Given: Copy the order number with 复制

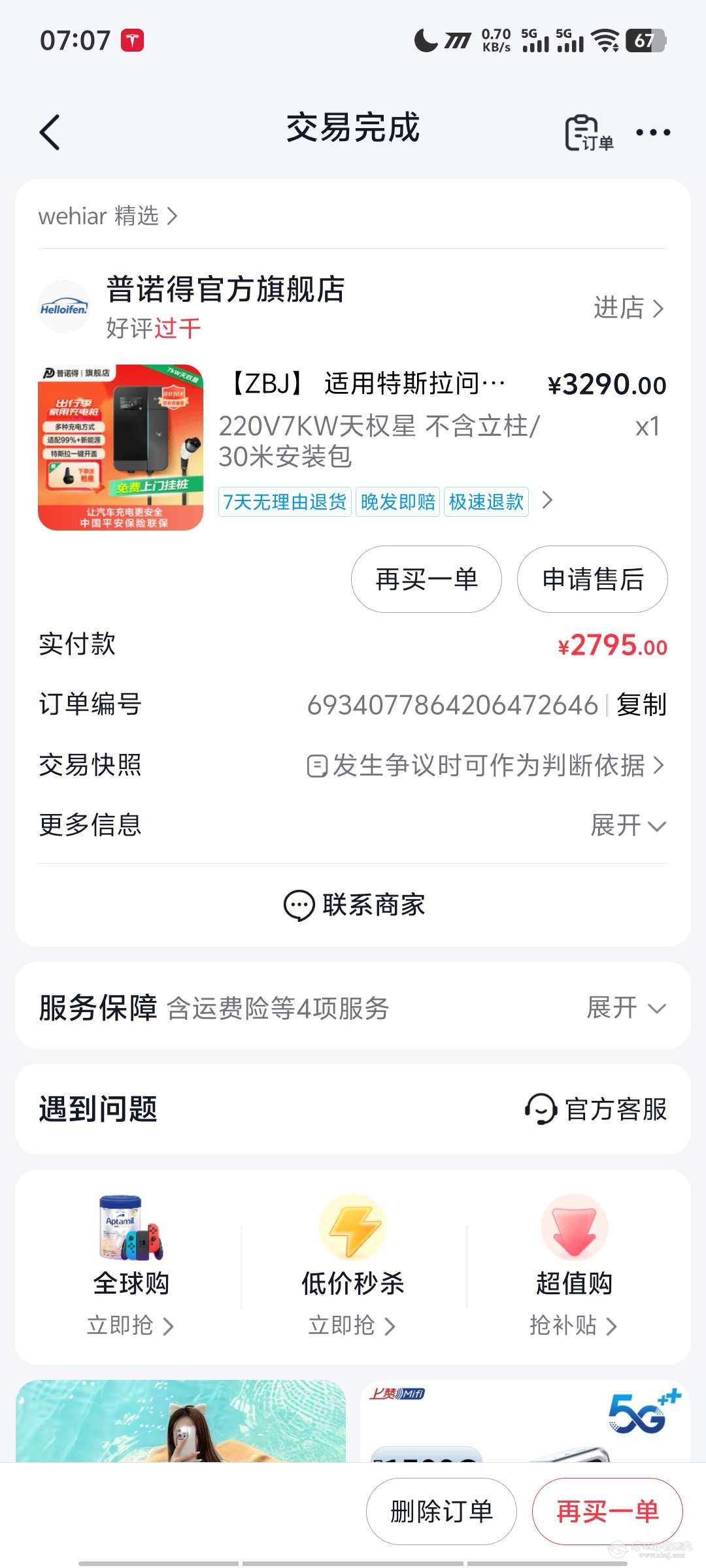Looking at the screenshot, I should pyautogui.click(x=641, y=705).
